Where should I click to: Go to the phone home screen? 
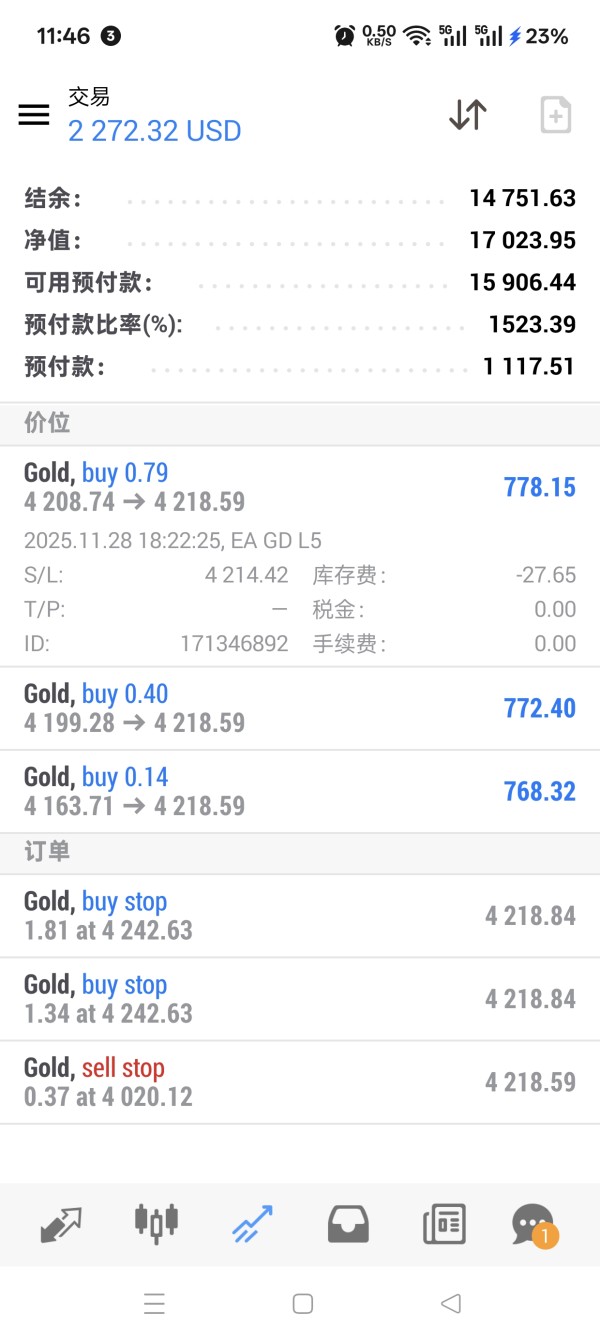point(302,1303)
